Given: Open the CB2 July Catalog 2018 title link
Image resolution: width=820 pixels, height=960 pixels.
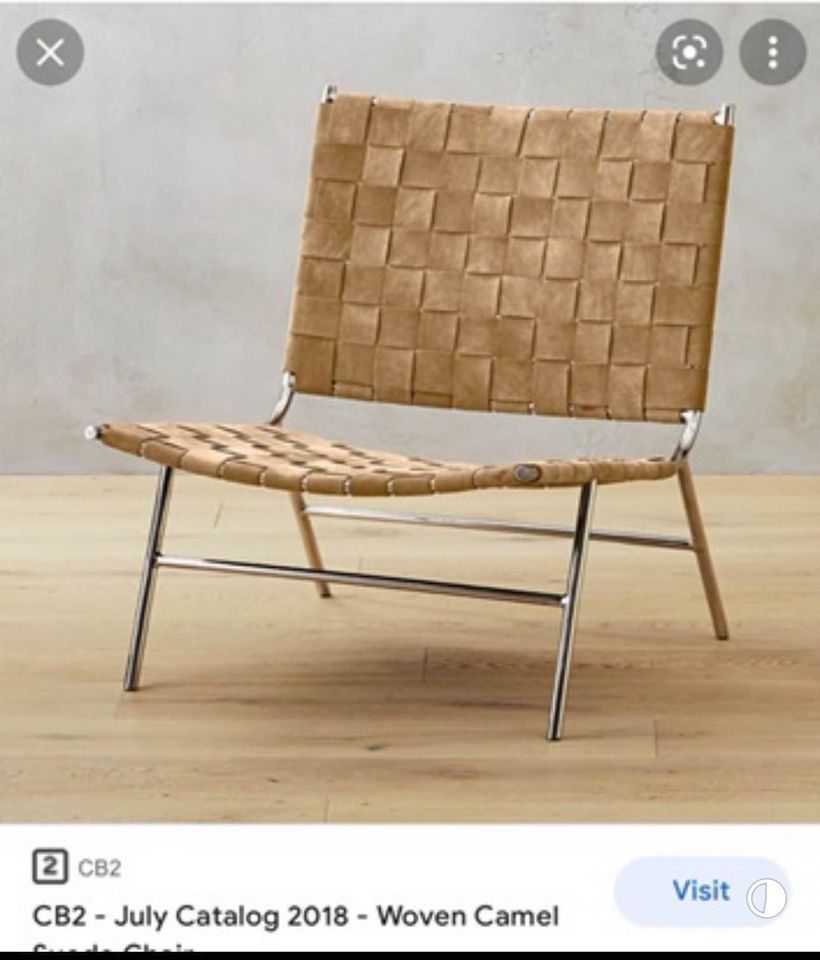Looking at the screenshot, I should click(296, 916).
